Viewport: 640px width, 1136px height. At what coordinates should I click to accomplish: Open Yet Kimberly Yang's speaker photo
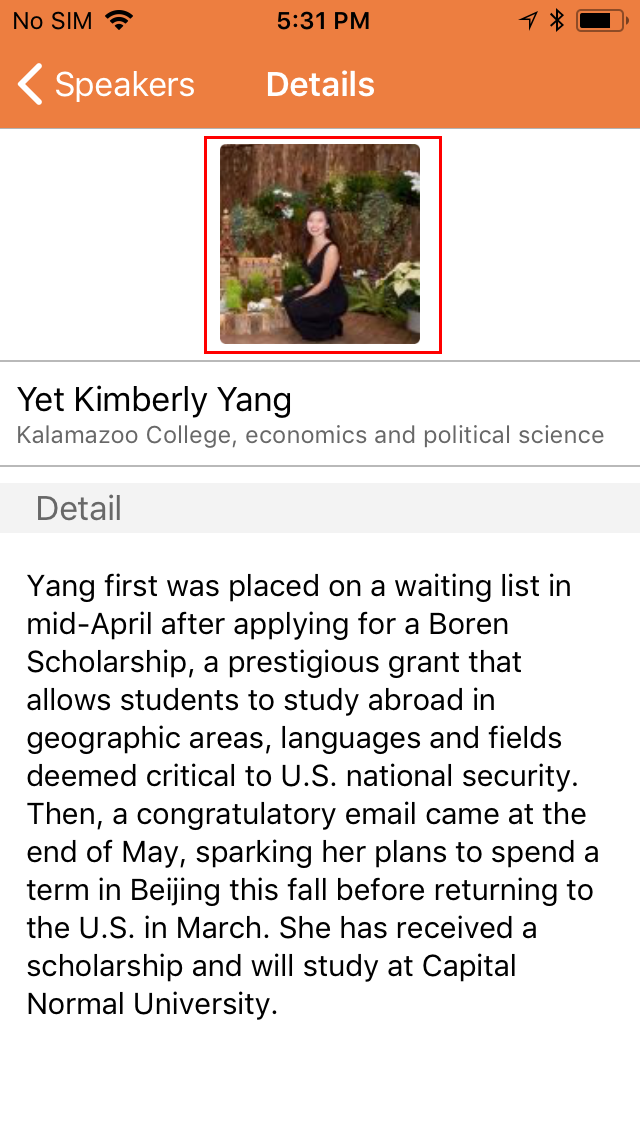pyautogui.click(x=320, y=244)
